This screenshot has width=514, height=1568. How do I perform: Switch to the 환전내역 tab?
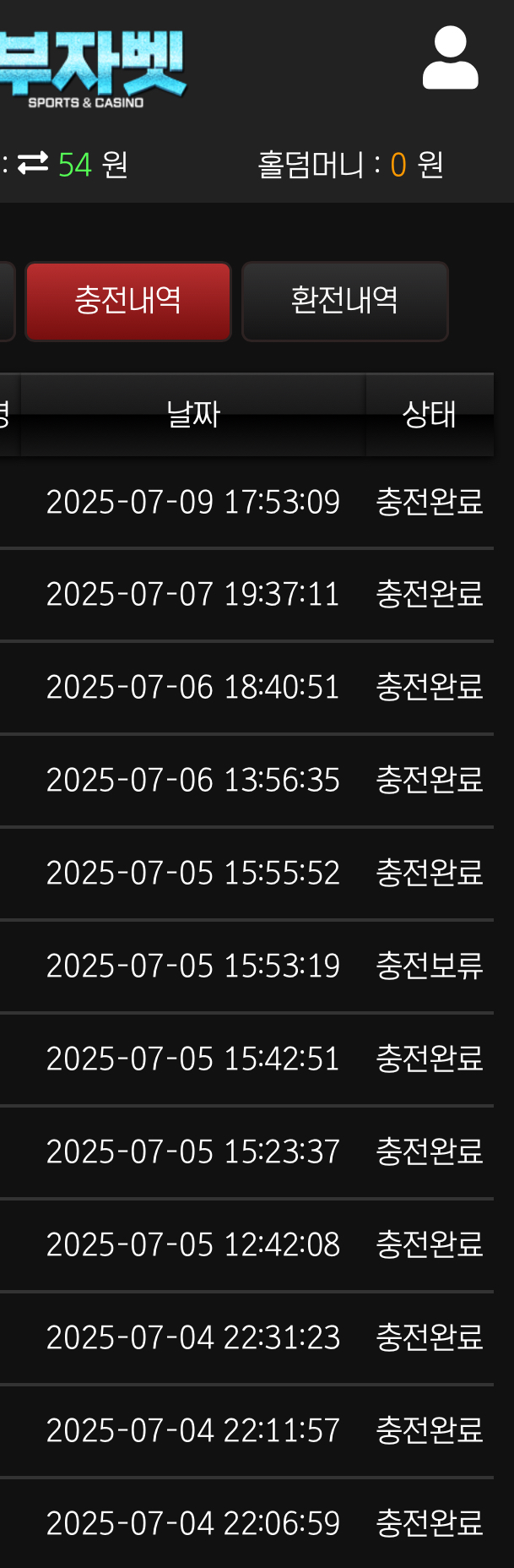coord(345,302)
